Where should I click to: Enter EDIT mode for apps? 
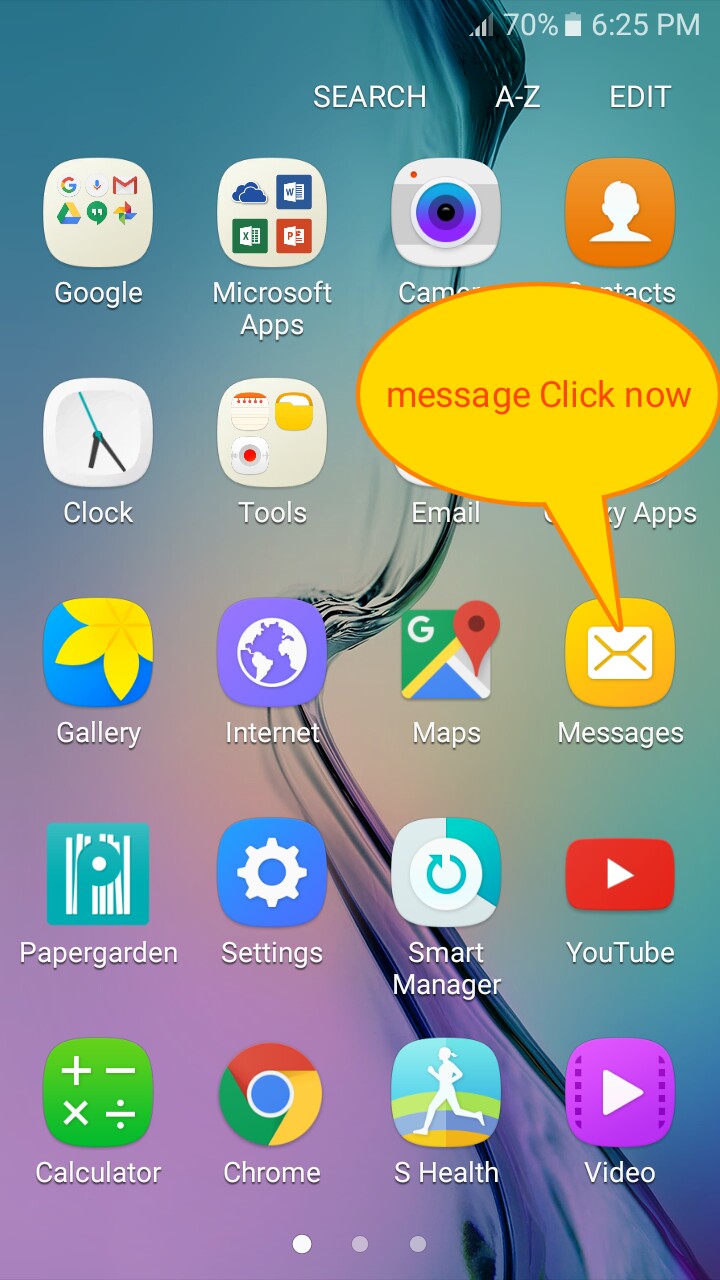(x=639, y=96)
